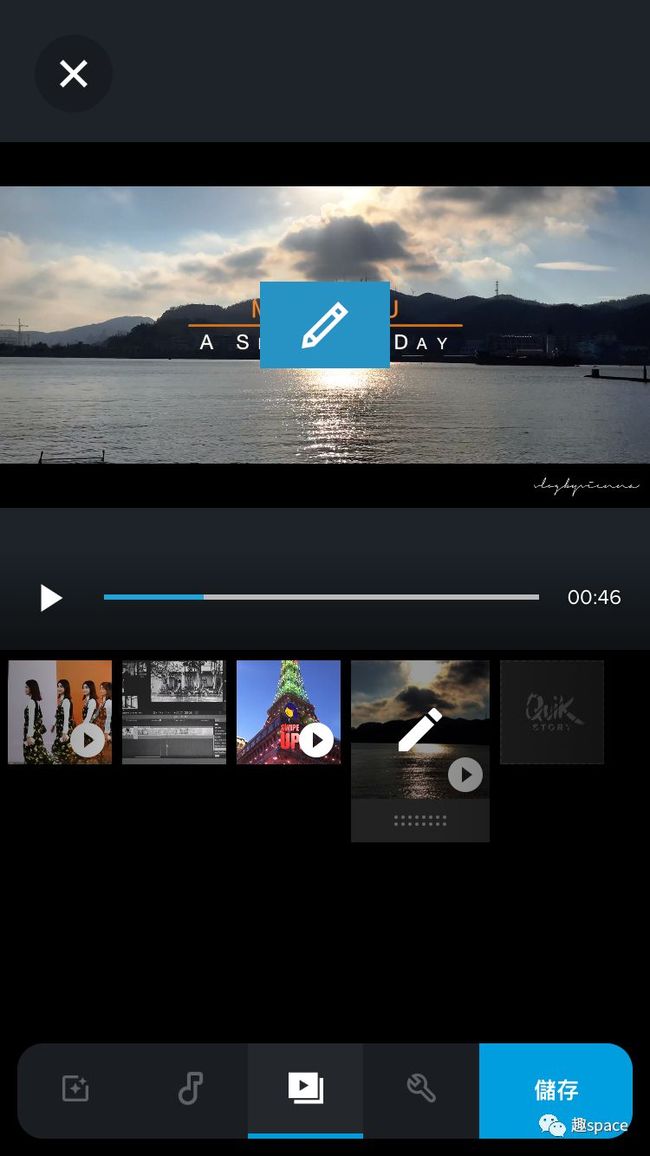Screen dimensions: 650x1156
Task: Edit the selected sunset lake clip
Action: (x=420, y=730)
